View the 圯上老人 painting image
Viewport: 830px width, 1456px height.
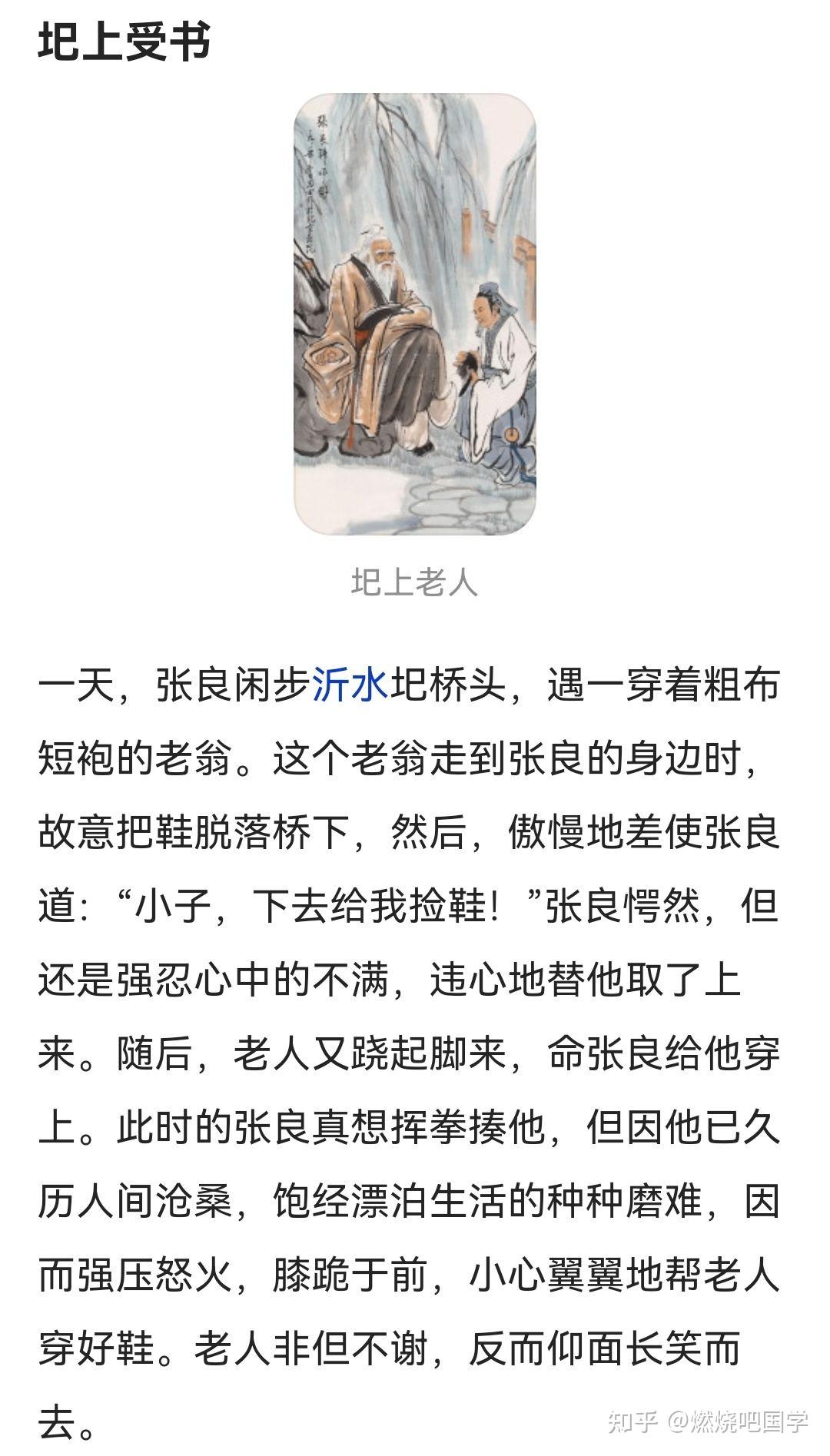point(415,314)
